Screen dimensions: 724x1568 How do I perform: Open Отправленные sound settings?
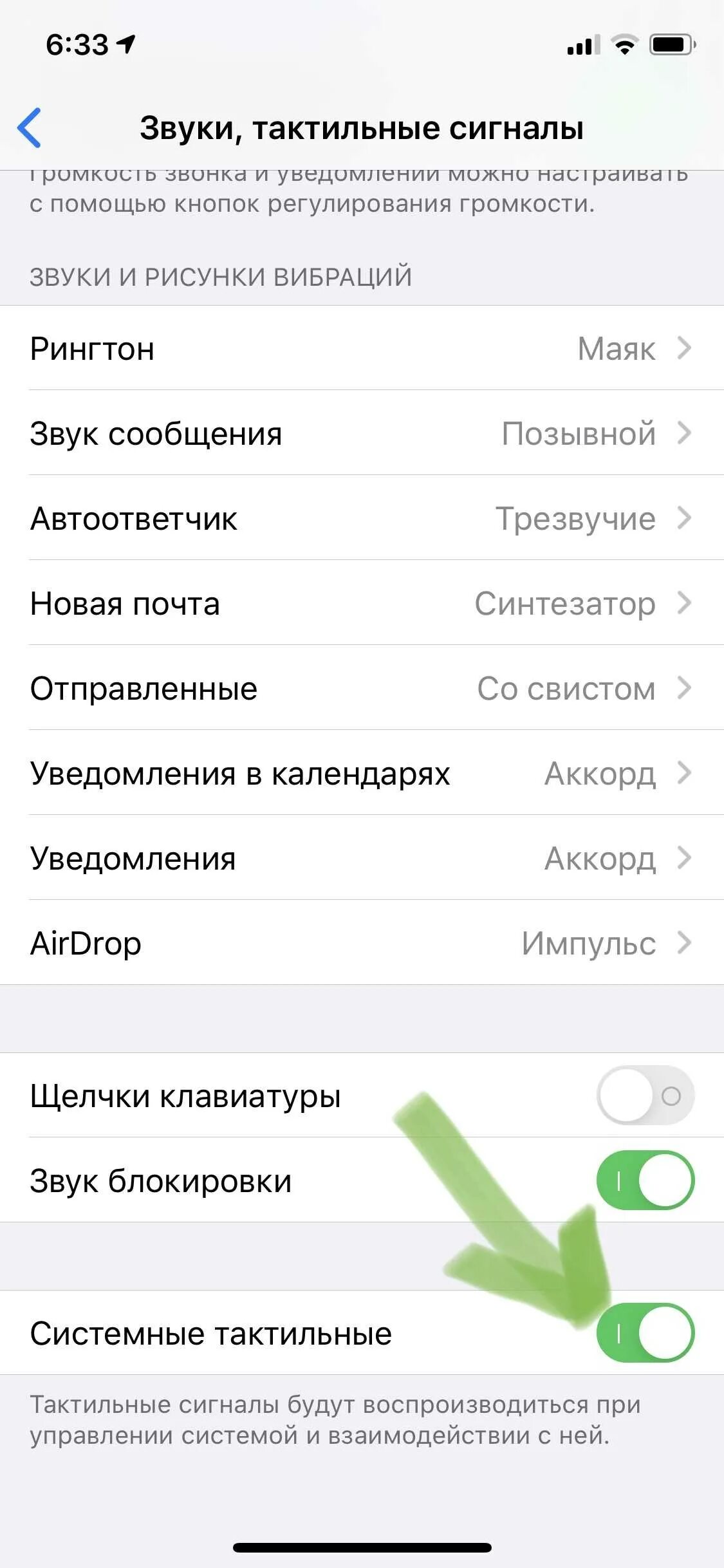tap(362, 688)
